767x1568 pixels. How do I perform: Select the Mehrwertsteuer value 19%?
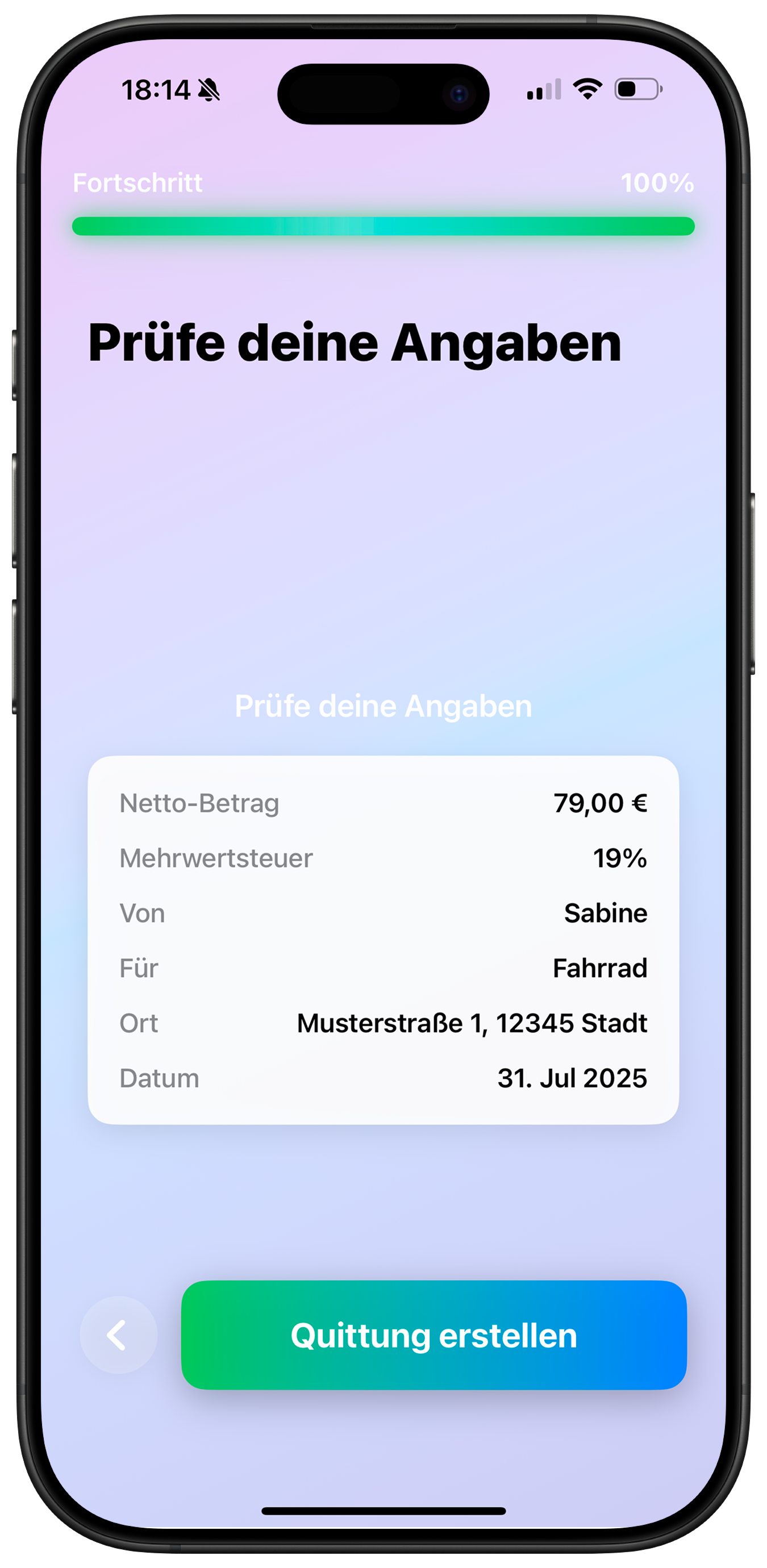621,858
